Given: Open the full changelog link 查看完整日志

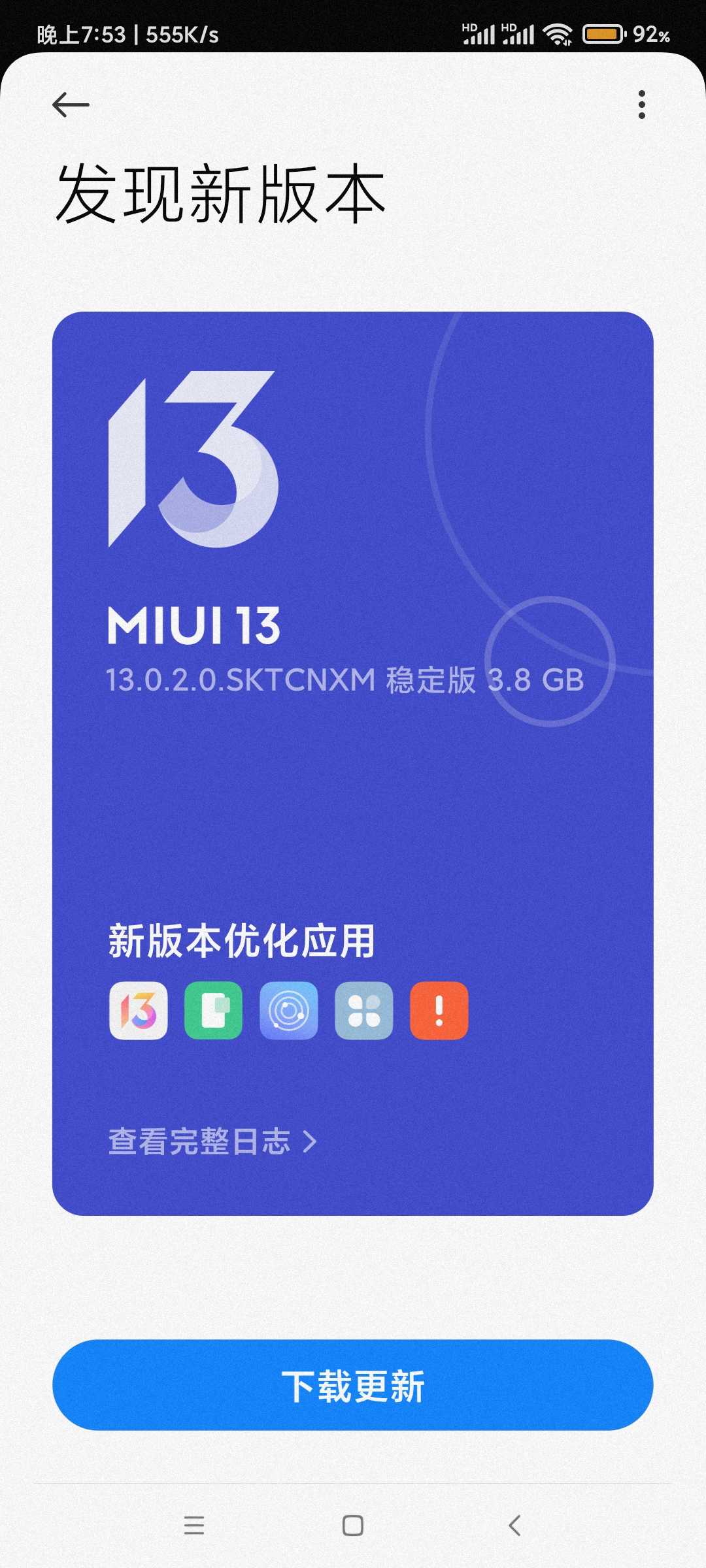Looking at the screenshot, I should (212, 1141).
